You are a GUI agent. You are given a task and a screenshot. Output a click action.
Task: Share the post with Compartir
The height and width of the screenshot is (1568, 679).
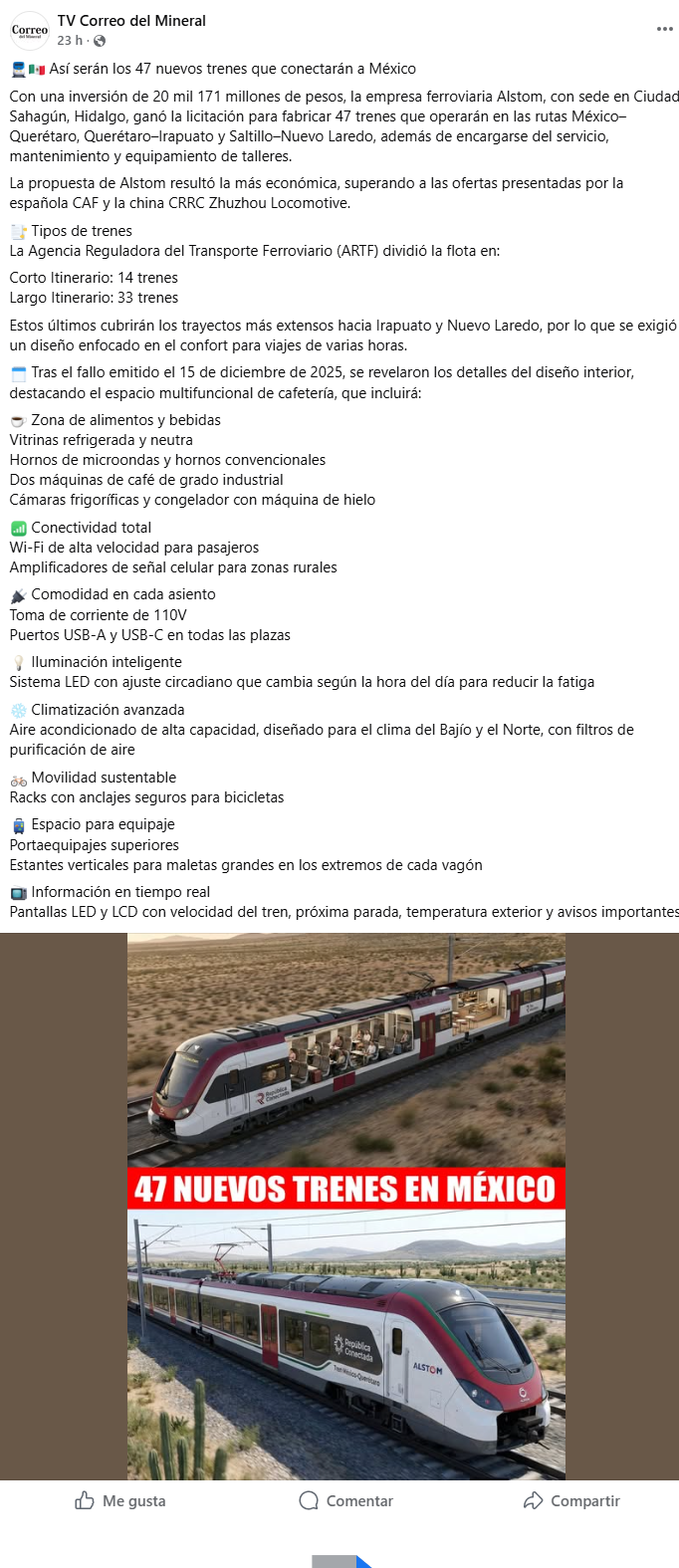pos(571,1500)
